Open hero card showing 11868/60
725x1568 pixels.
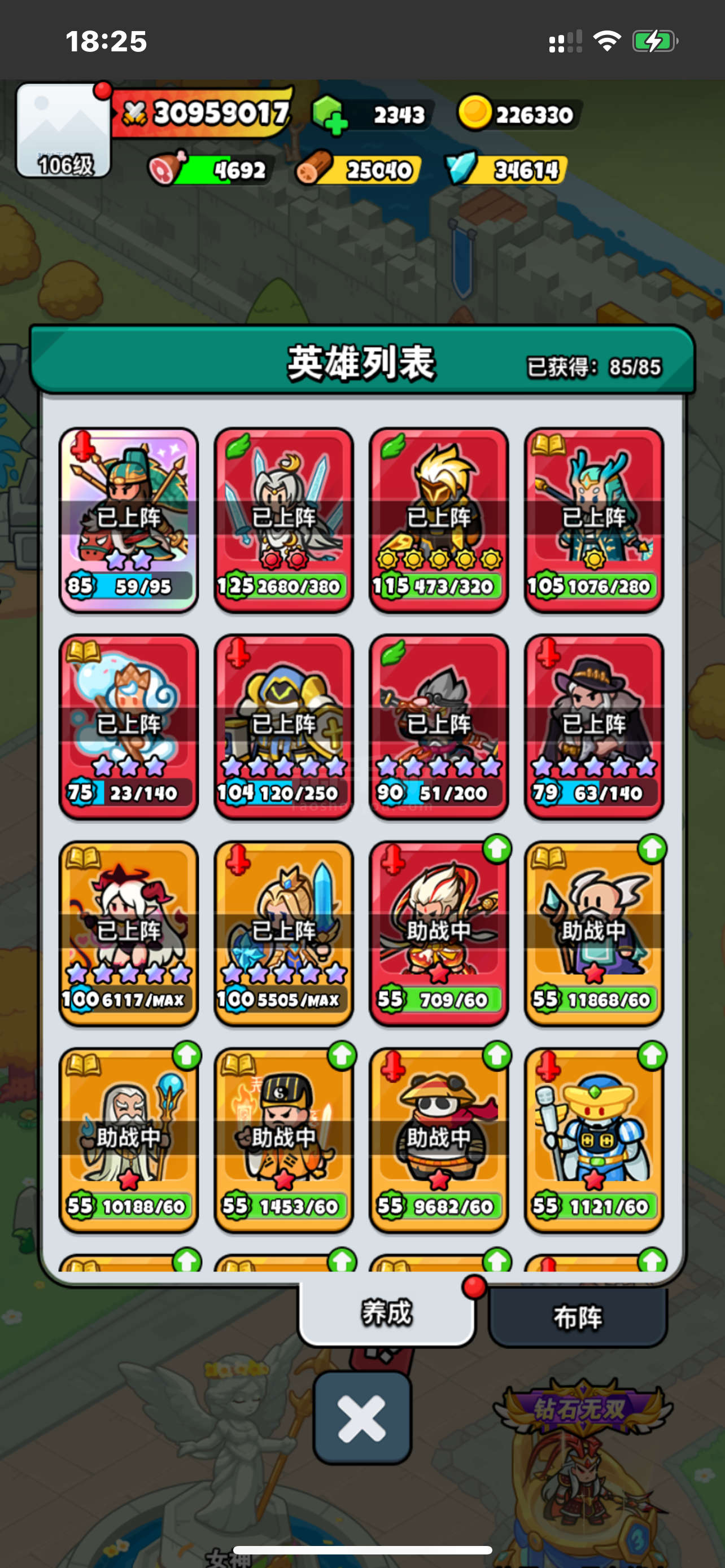point(593,933)
